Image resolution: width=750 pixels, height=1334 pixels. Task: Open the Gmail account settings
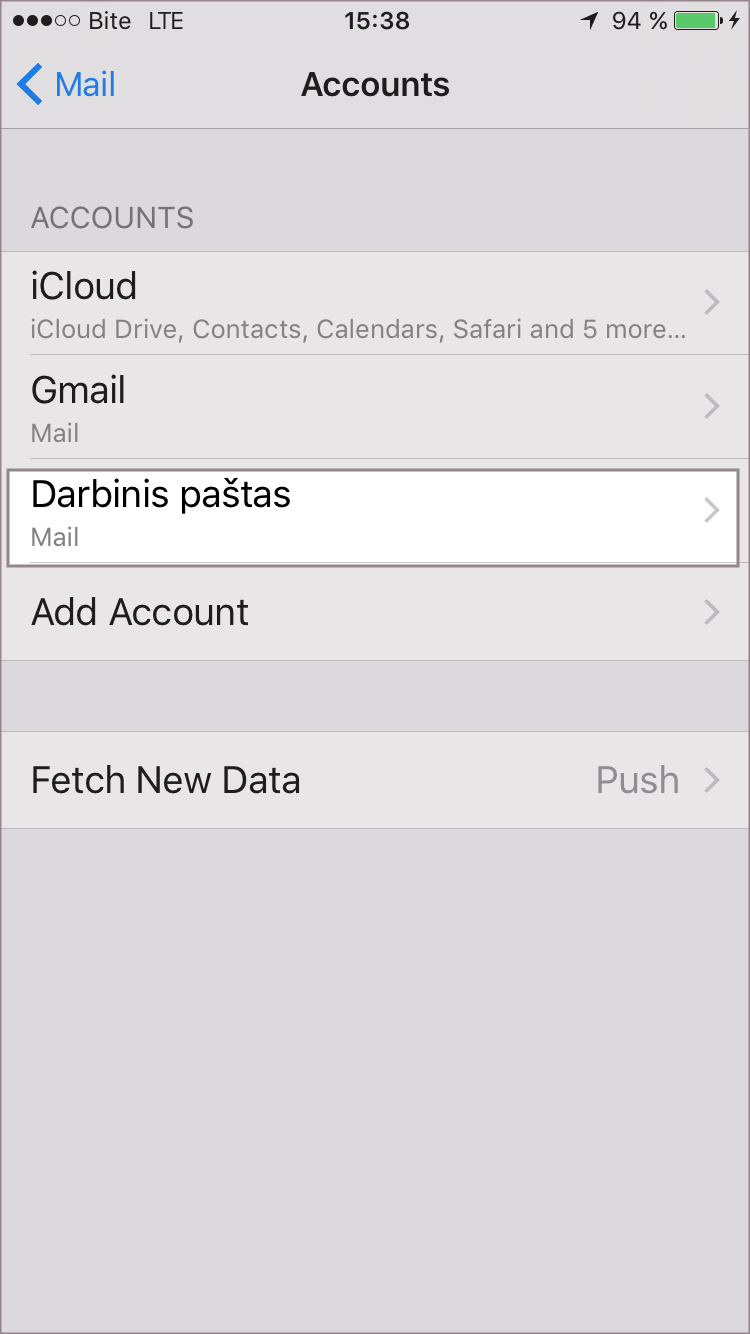click(375, 407)
